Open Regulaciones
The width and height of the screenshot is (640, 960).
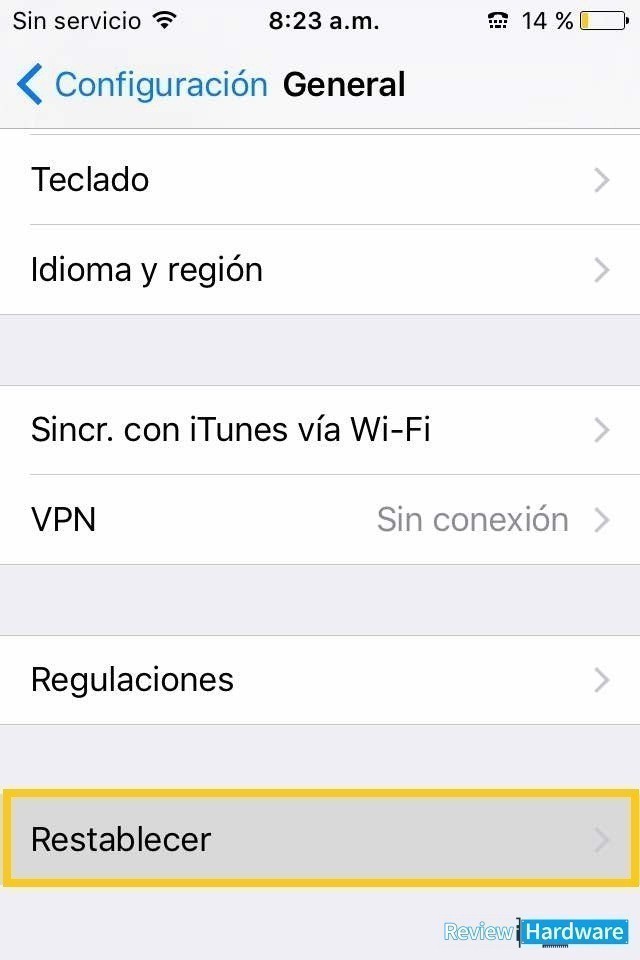(320, 680)
